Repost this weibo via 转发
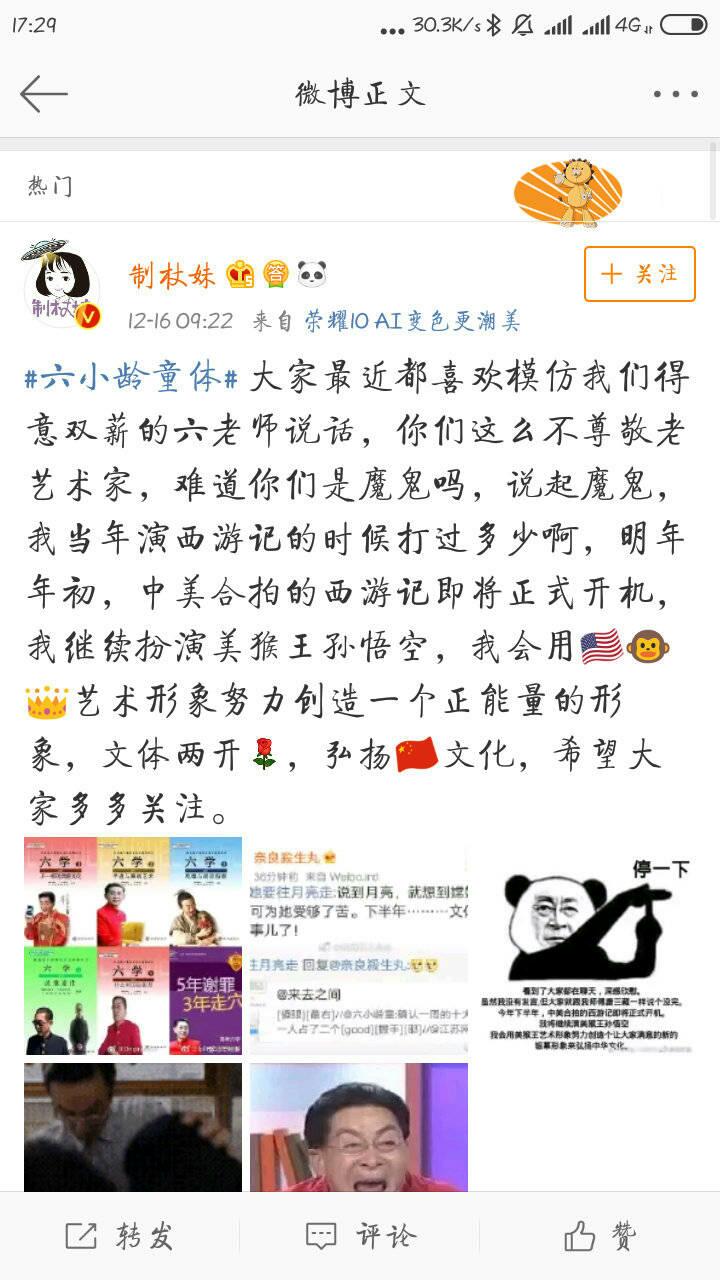Screen dimensions: 720x1280 [119, 1236]
